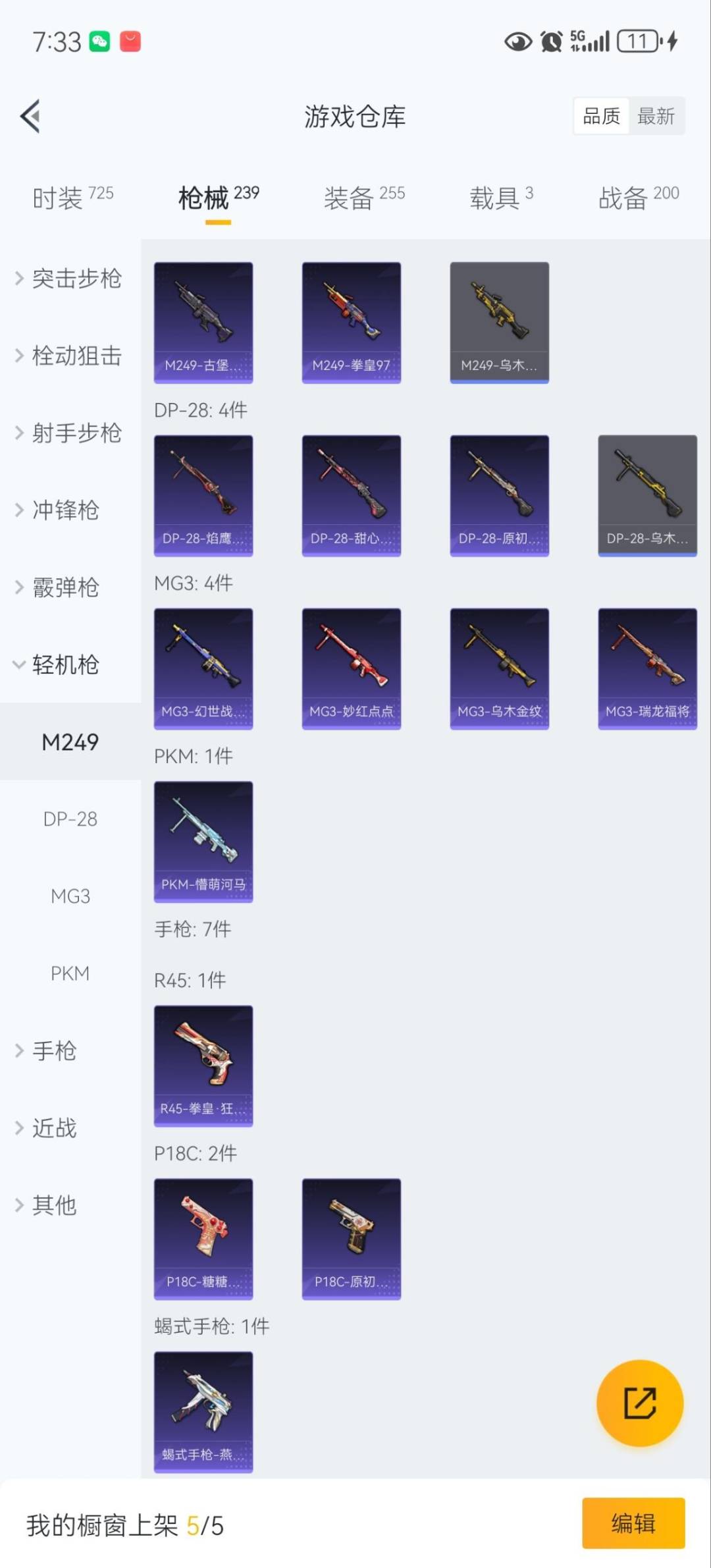Switch sorting to 最新

coord(656,115)
